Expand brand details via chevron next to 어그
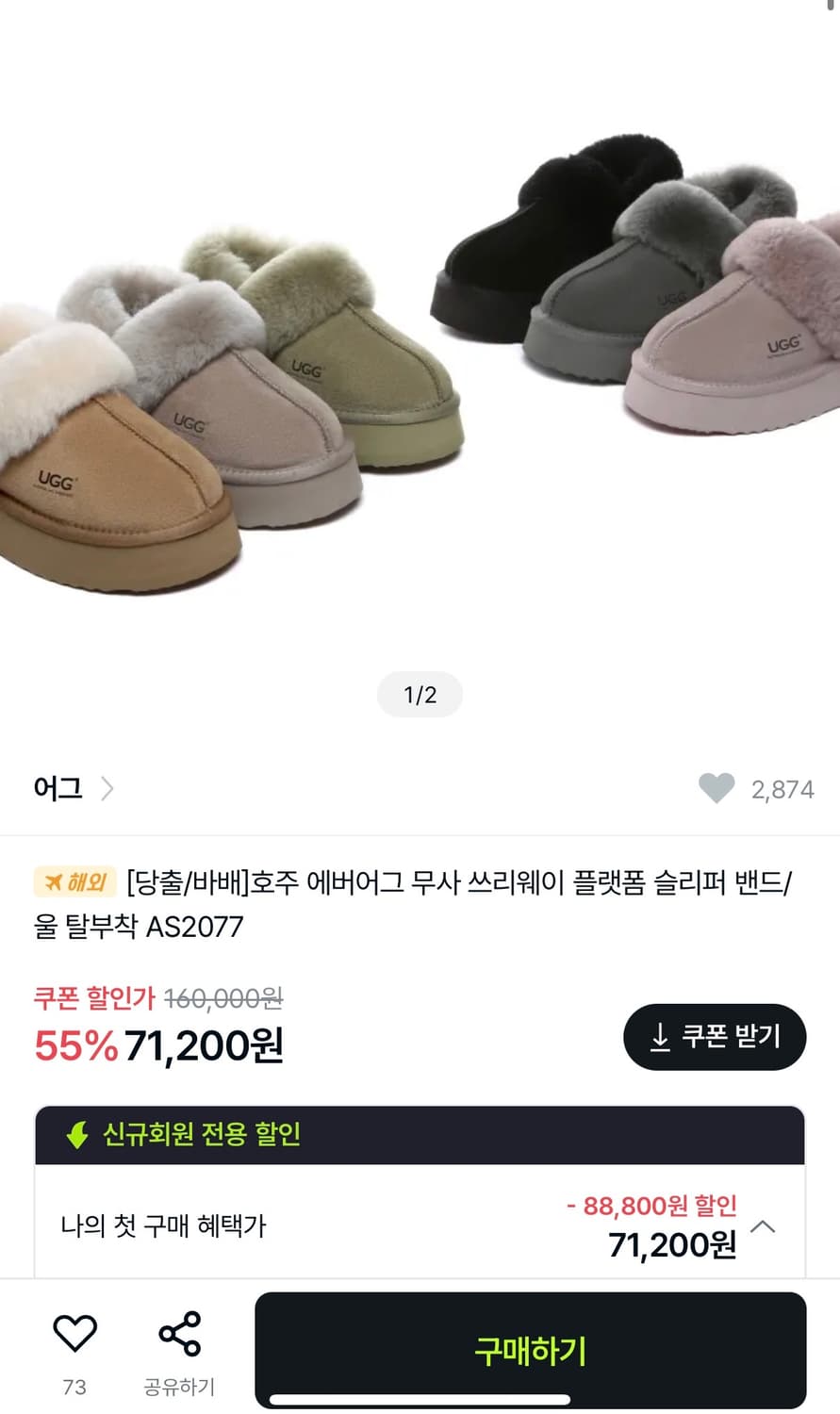Screen dimensions: 840x1414 [107, 788]
